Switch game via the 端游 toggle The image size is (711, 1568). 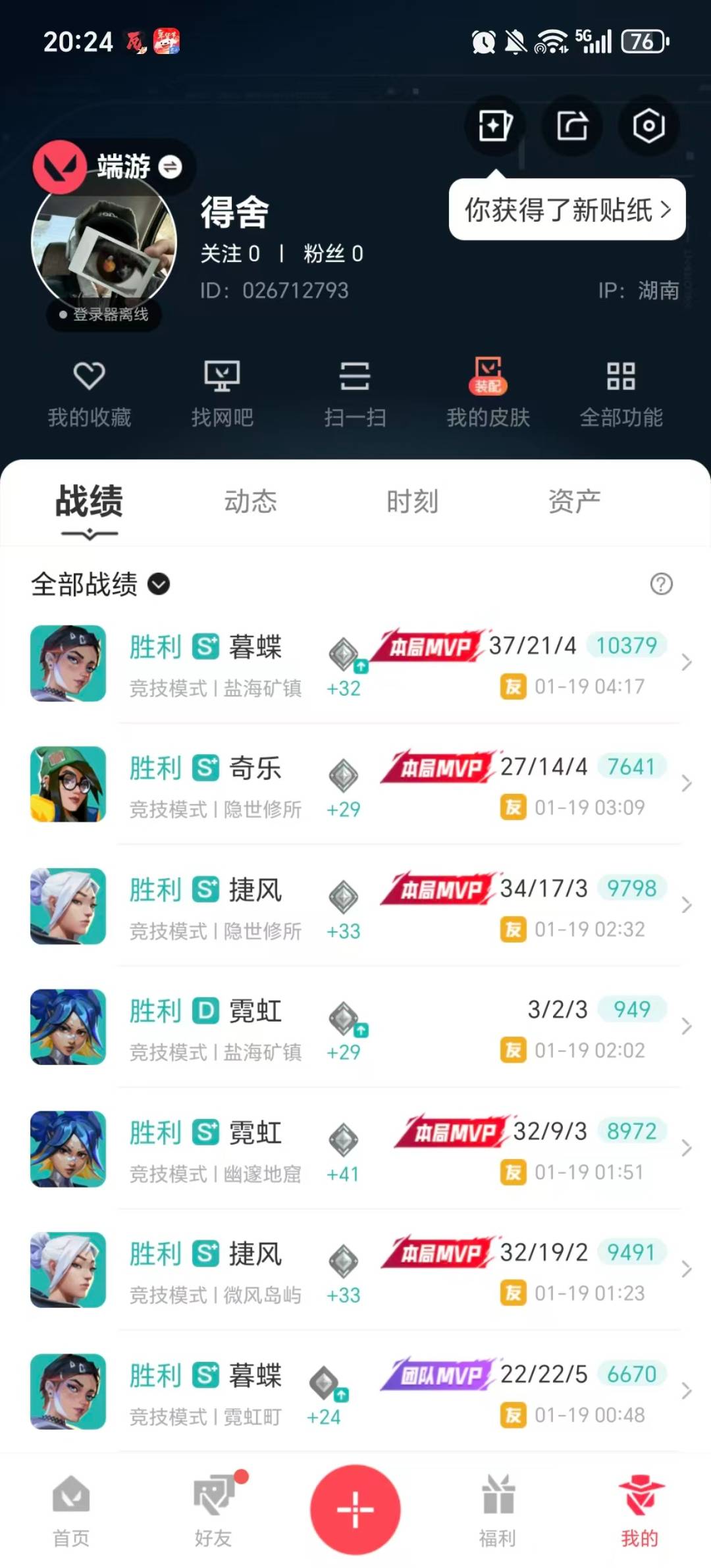point(170,167)
